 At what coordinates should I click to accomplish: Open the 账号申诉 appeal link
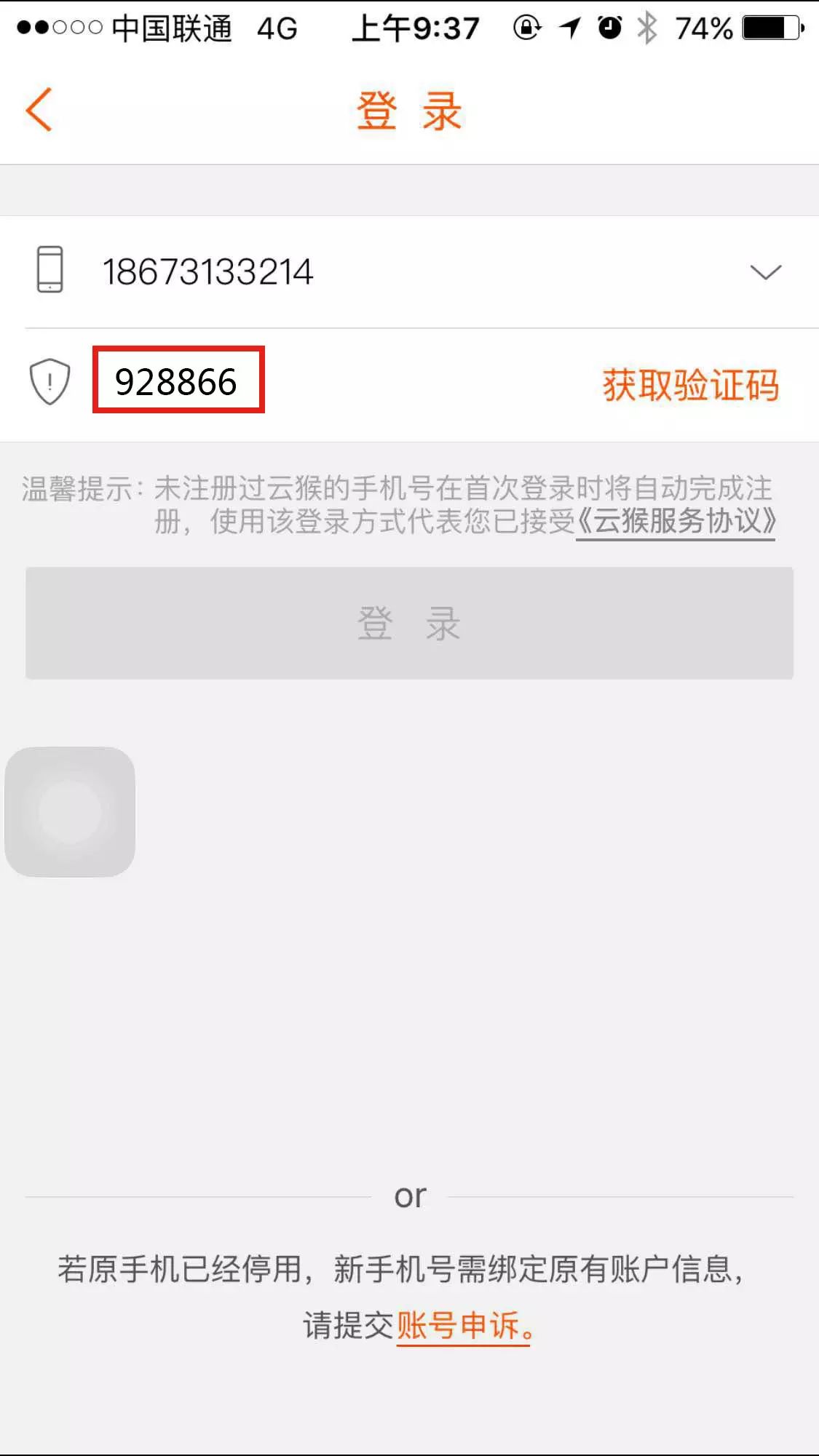coord(463,1326)
